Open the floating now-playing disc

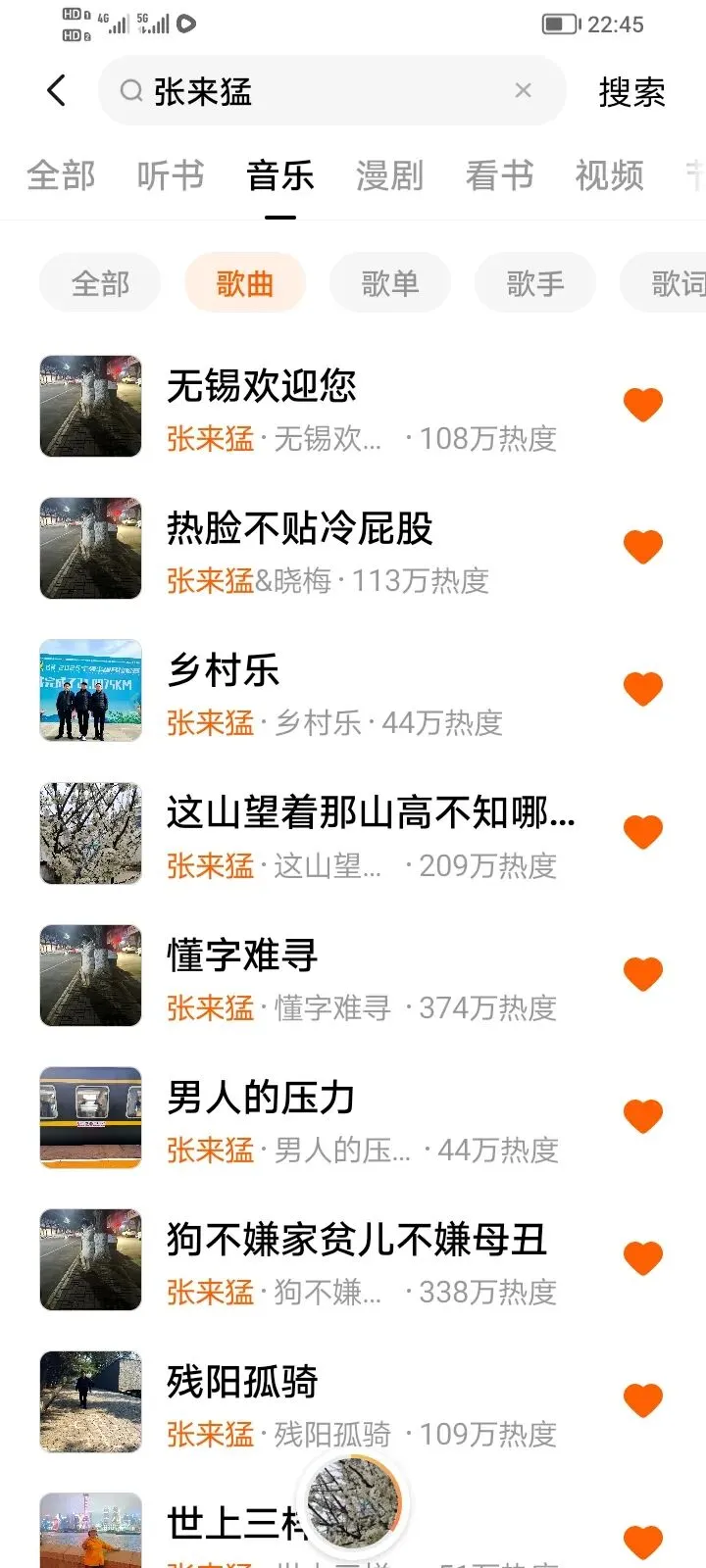tap(354, 1501)
